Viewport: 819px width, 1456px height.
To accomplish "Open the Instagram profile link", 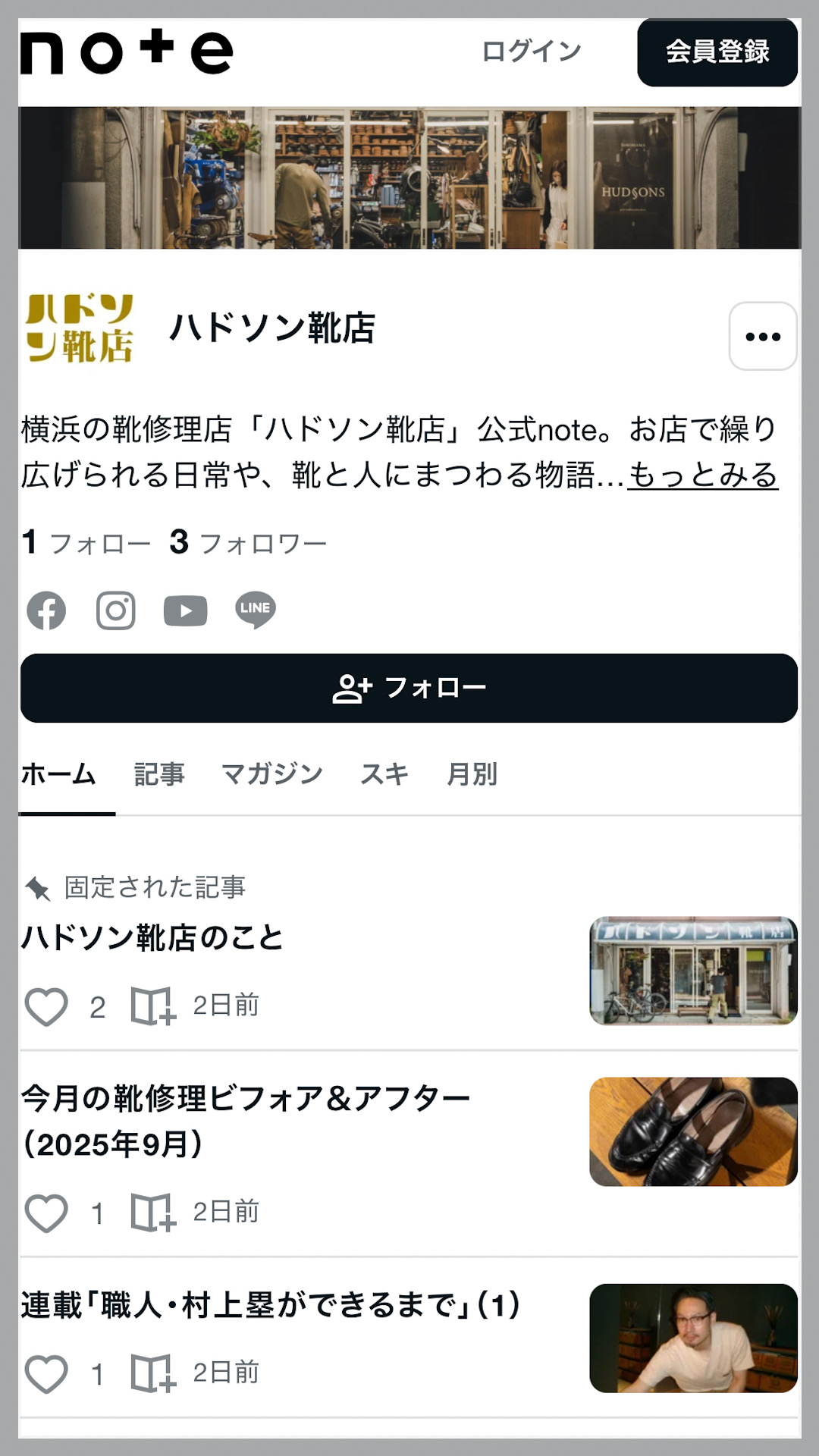I will (116, 610).
